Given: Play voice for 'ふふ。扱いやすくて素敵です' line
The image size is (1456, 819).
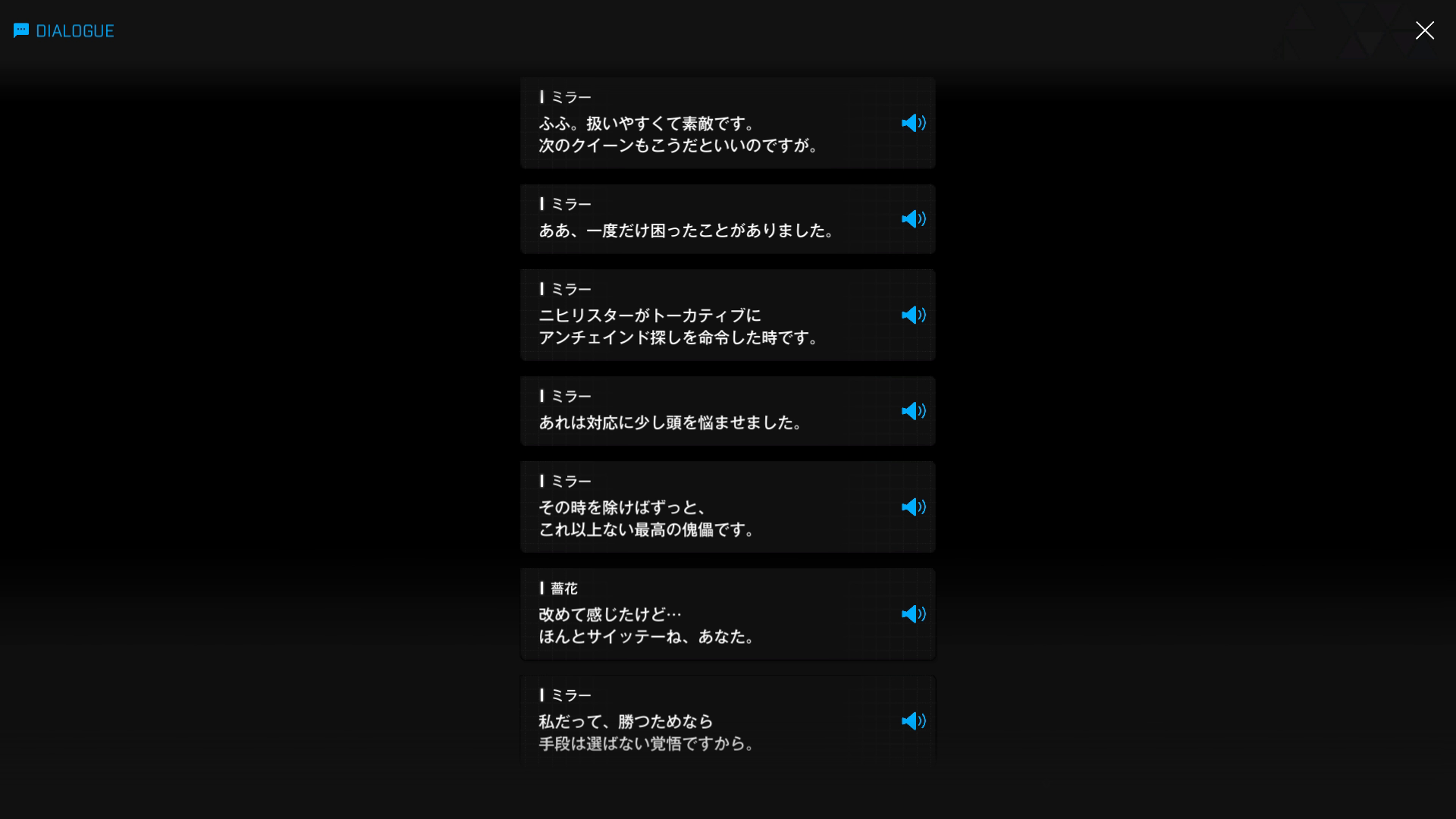Looking at the screenshot, I should click(x=913, y=123).
